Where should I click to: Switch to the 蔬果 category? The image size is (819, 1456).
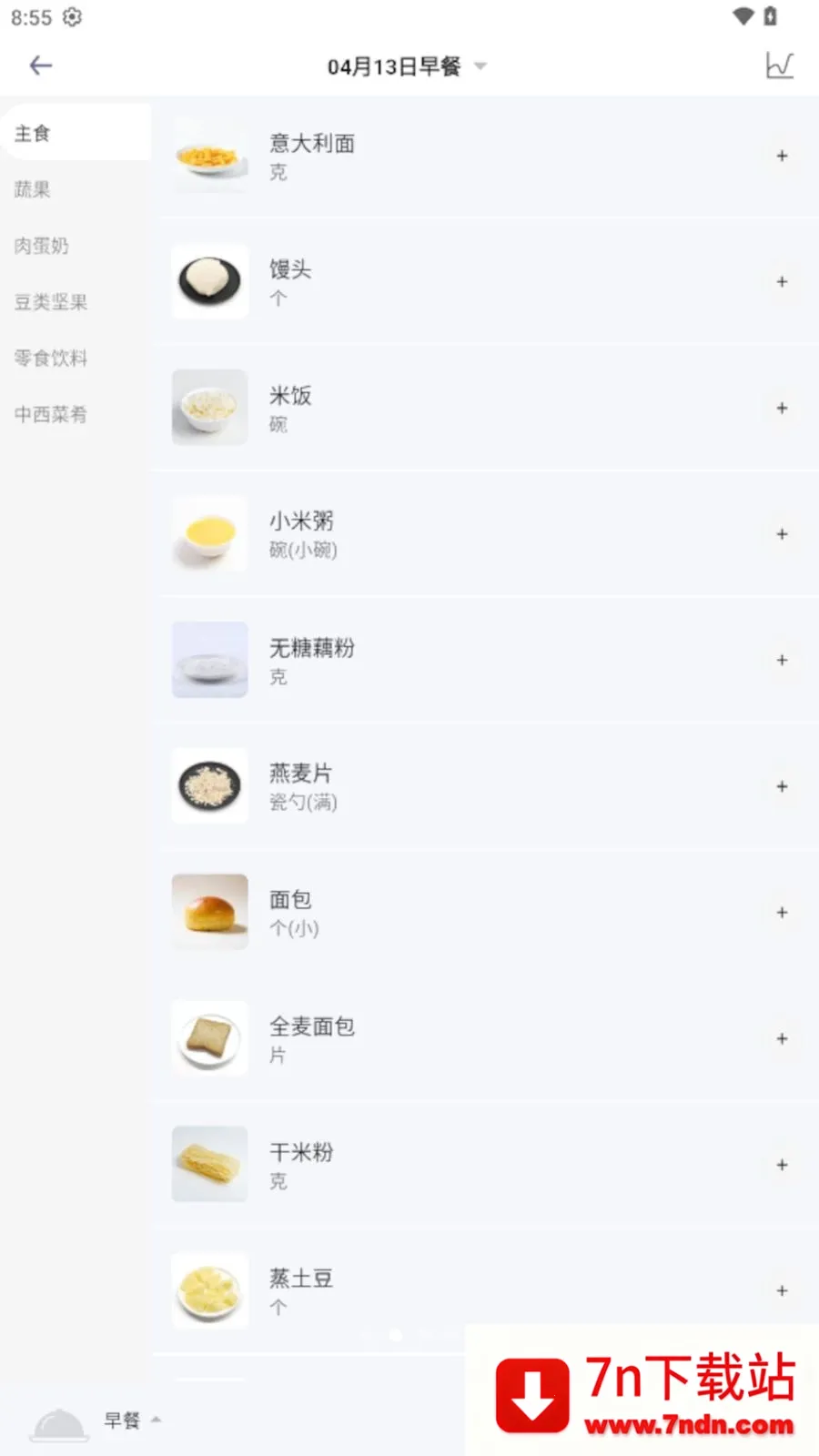pyautogui.click(x=33, y=189)
